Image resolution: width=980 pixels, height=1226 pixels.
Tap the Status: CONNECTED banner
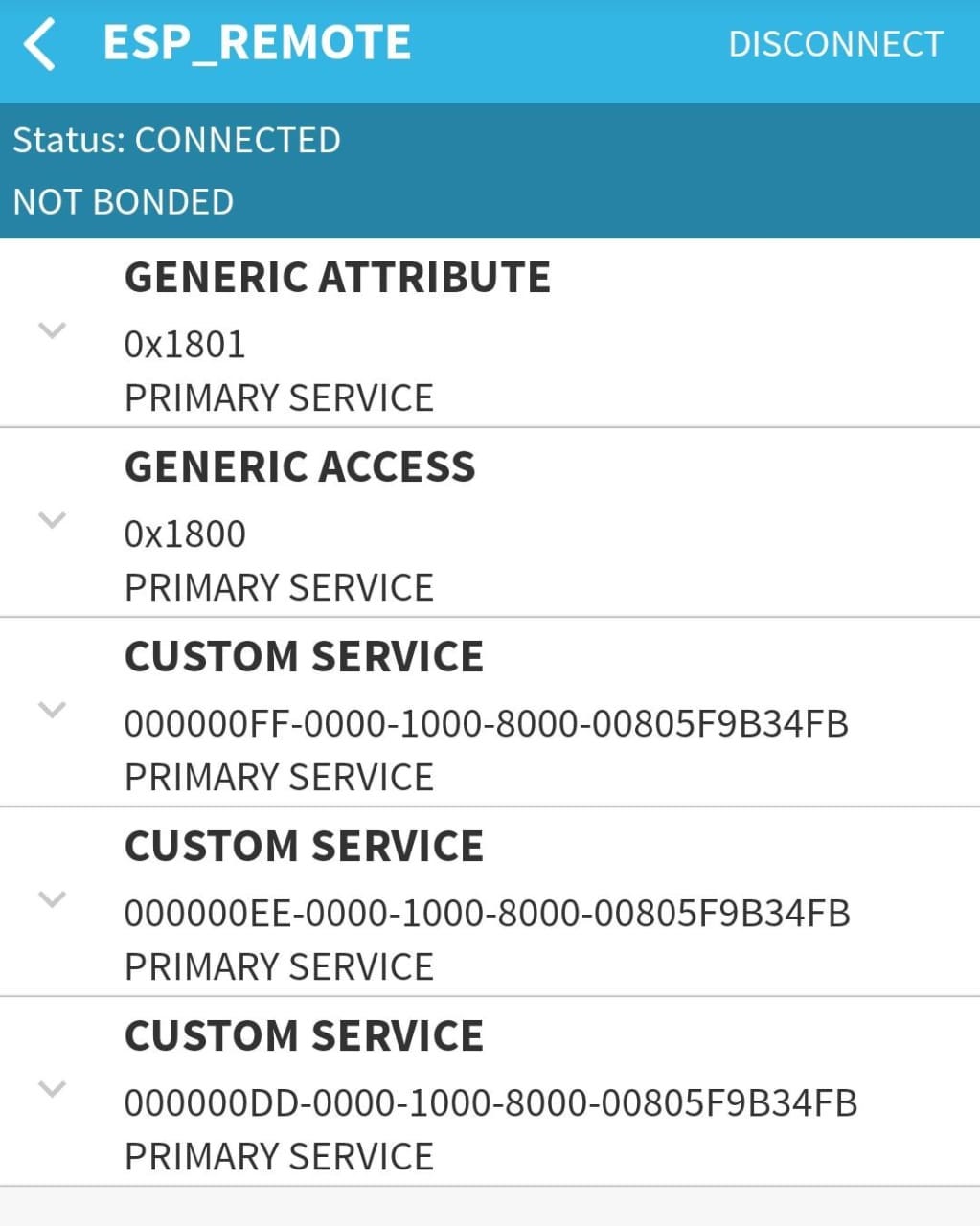pyautogui.click(x=177, y=140)
